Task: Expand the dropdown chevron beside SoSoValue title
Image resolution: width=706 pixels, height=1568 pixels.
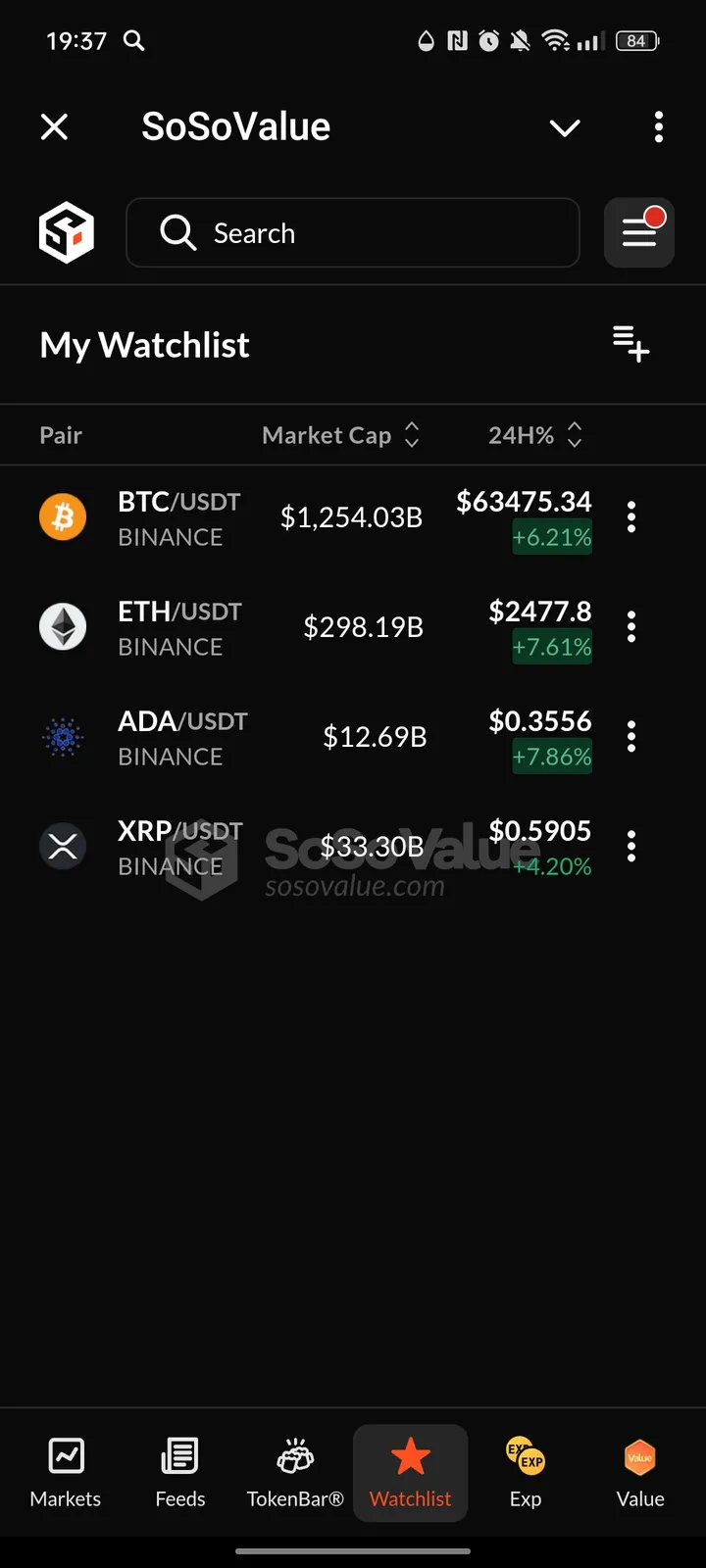Action: pos(565,127)
